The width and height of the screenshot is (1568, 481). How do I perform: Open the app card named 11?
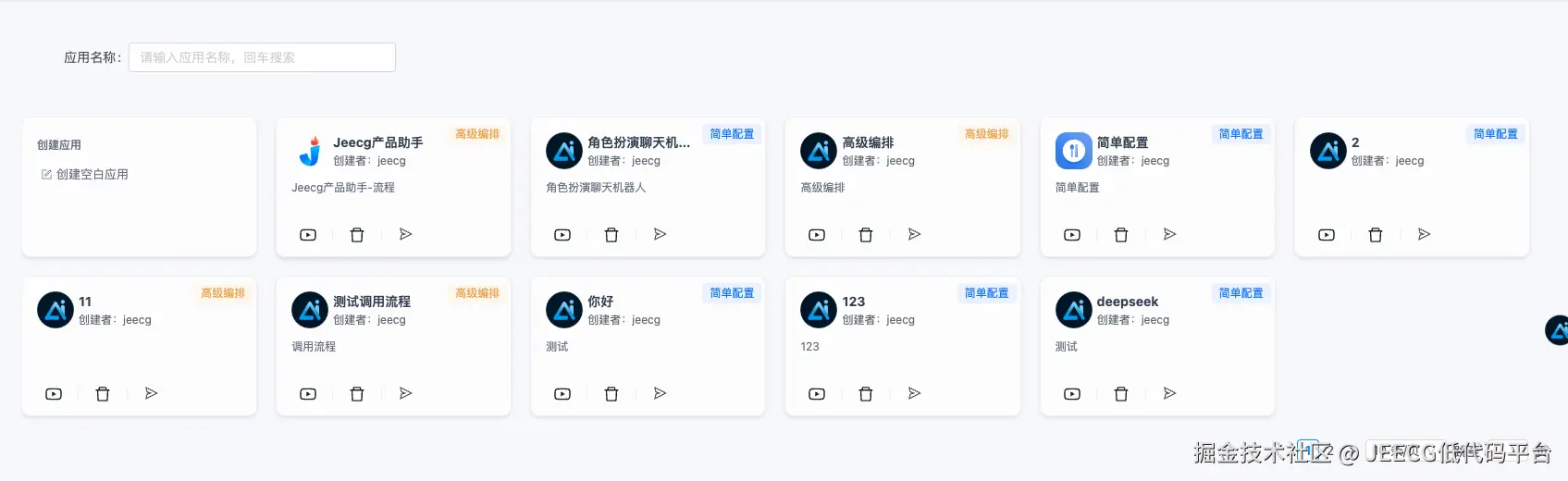[x=85, y=302]
